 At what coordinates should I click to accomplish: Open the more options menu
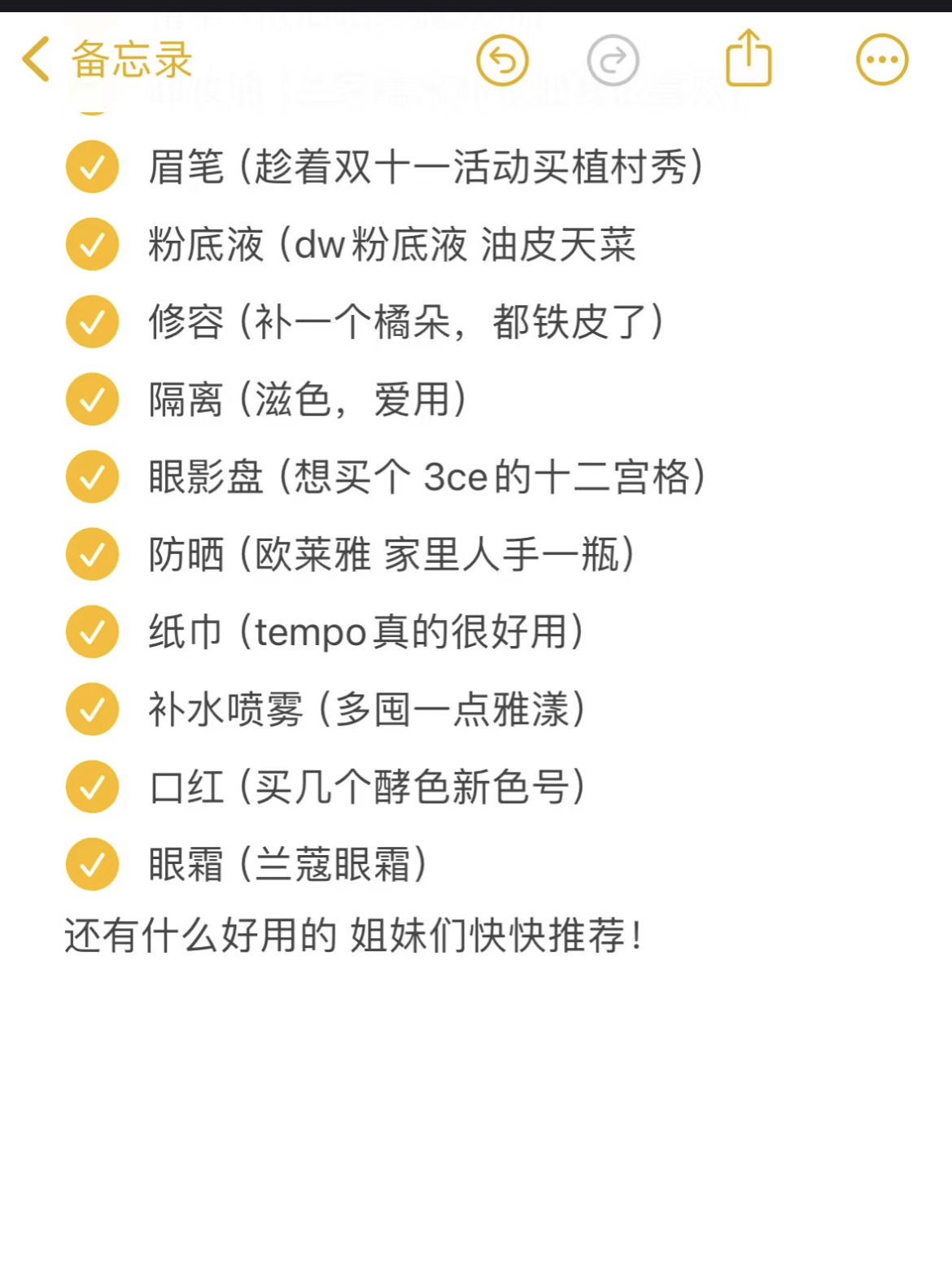tap(882, 60)
